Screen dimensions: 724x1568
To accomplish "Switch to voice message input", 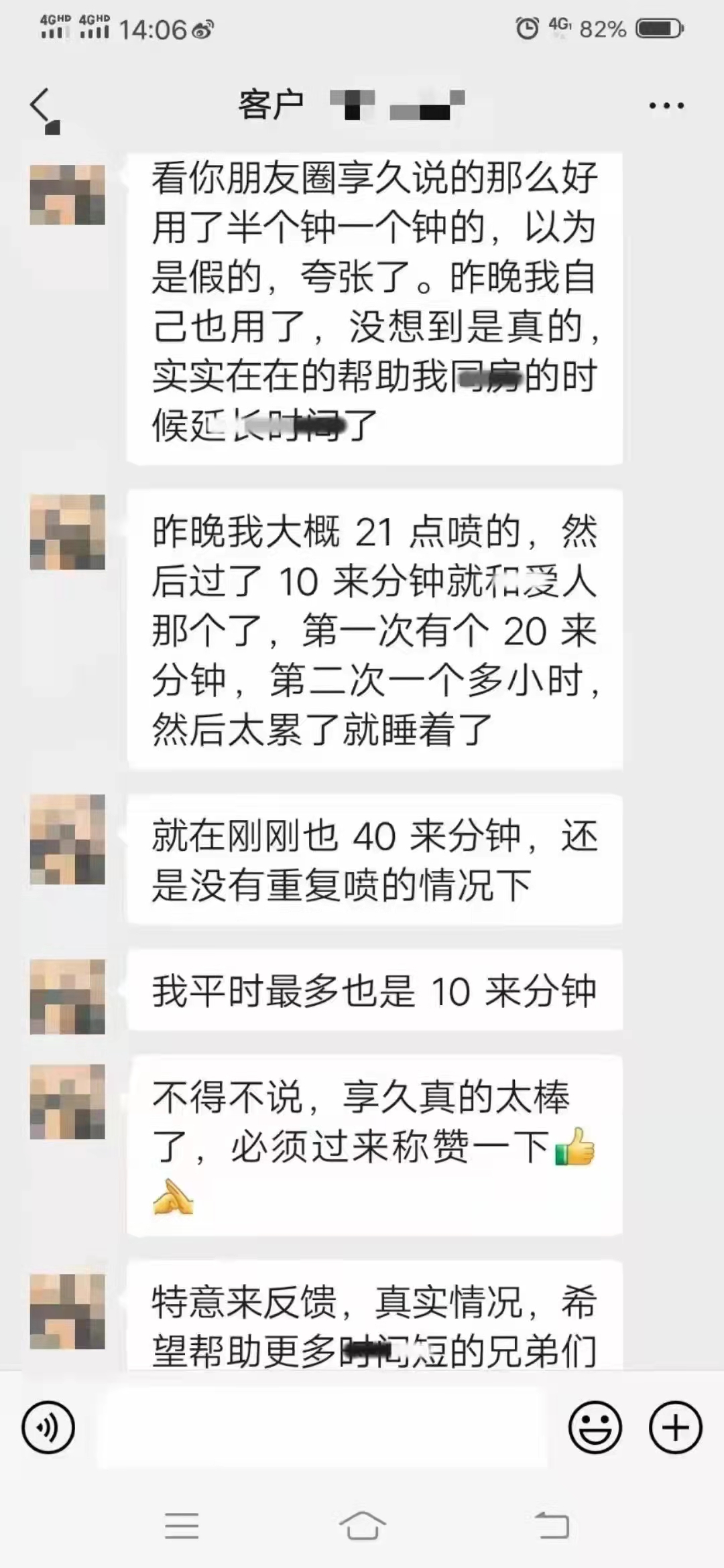I will (48, 1427).
